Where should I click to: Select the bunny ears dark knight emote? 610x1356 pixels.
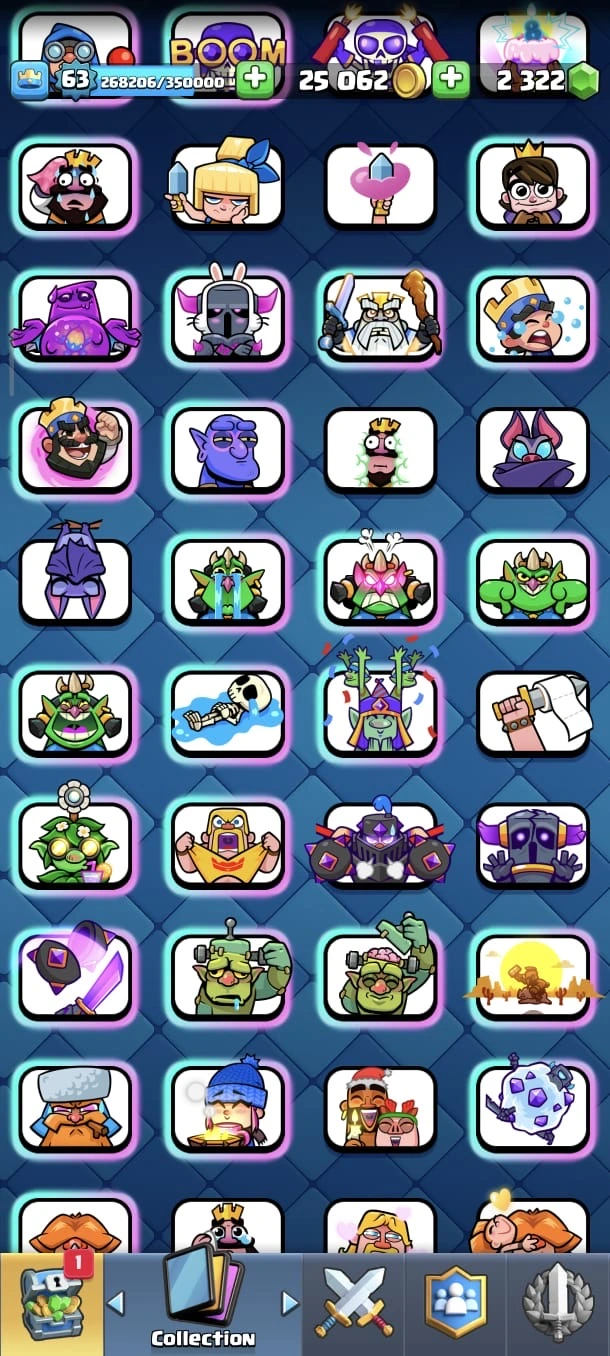coord(228,317)
